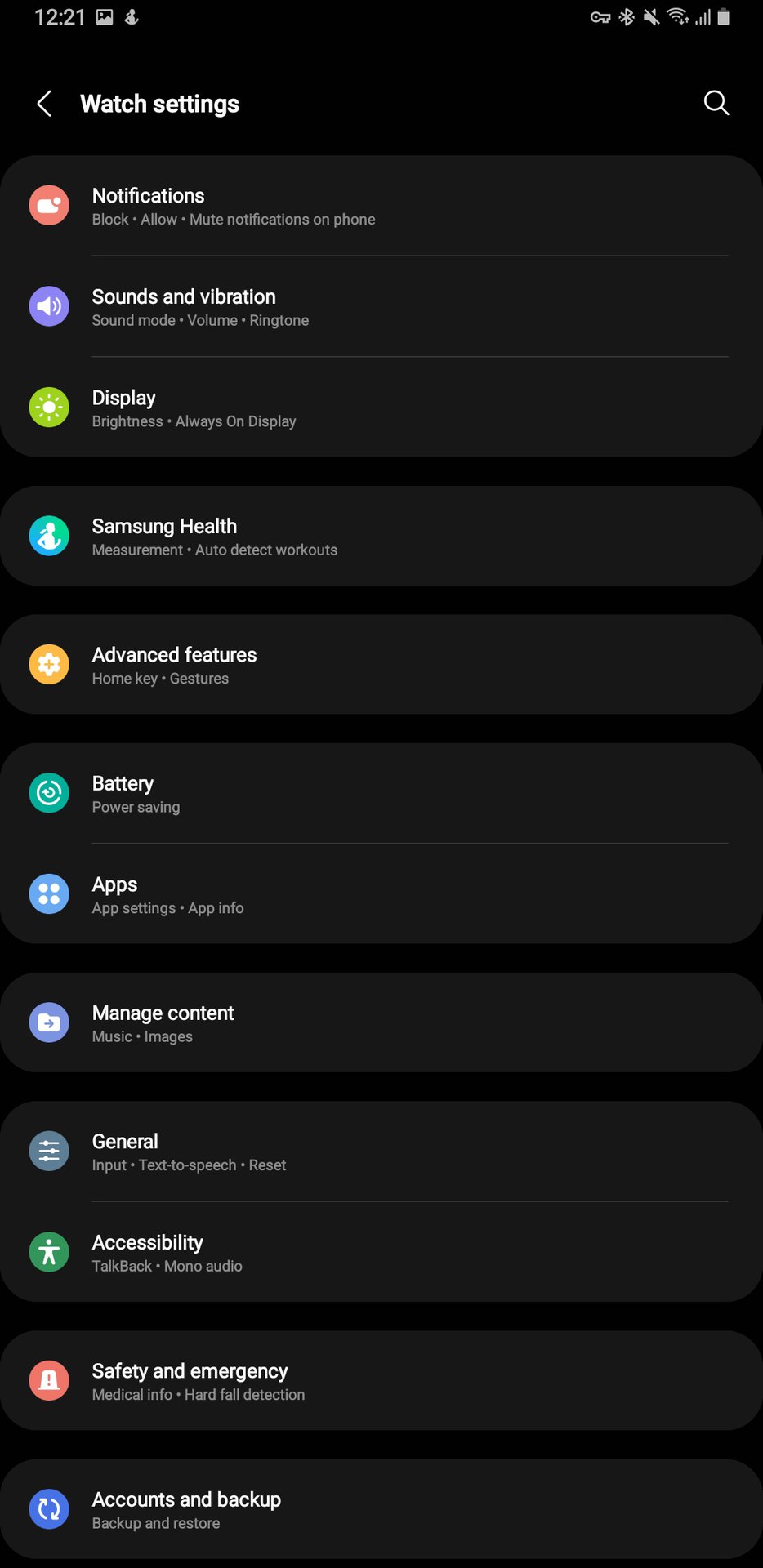Go back from Watch settings

(45, 104)
